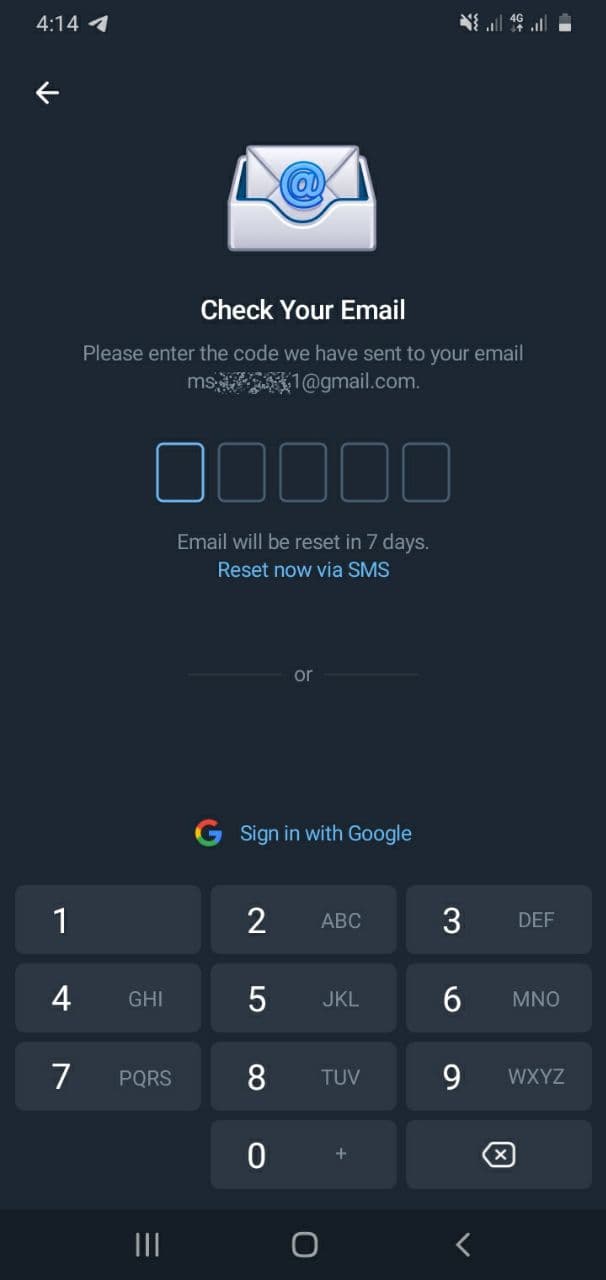Tap the first code digit box

click(180, 472)
